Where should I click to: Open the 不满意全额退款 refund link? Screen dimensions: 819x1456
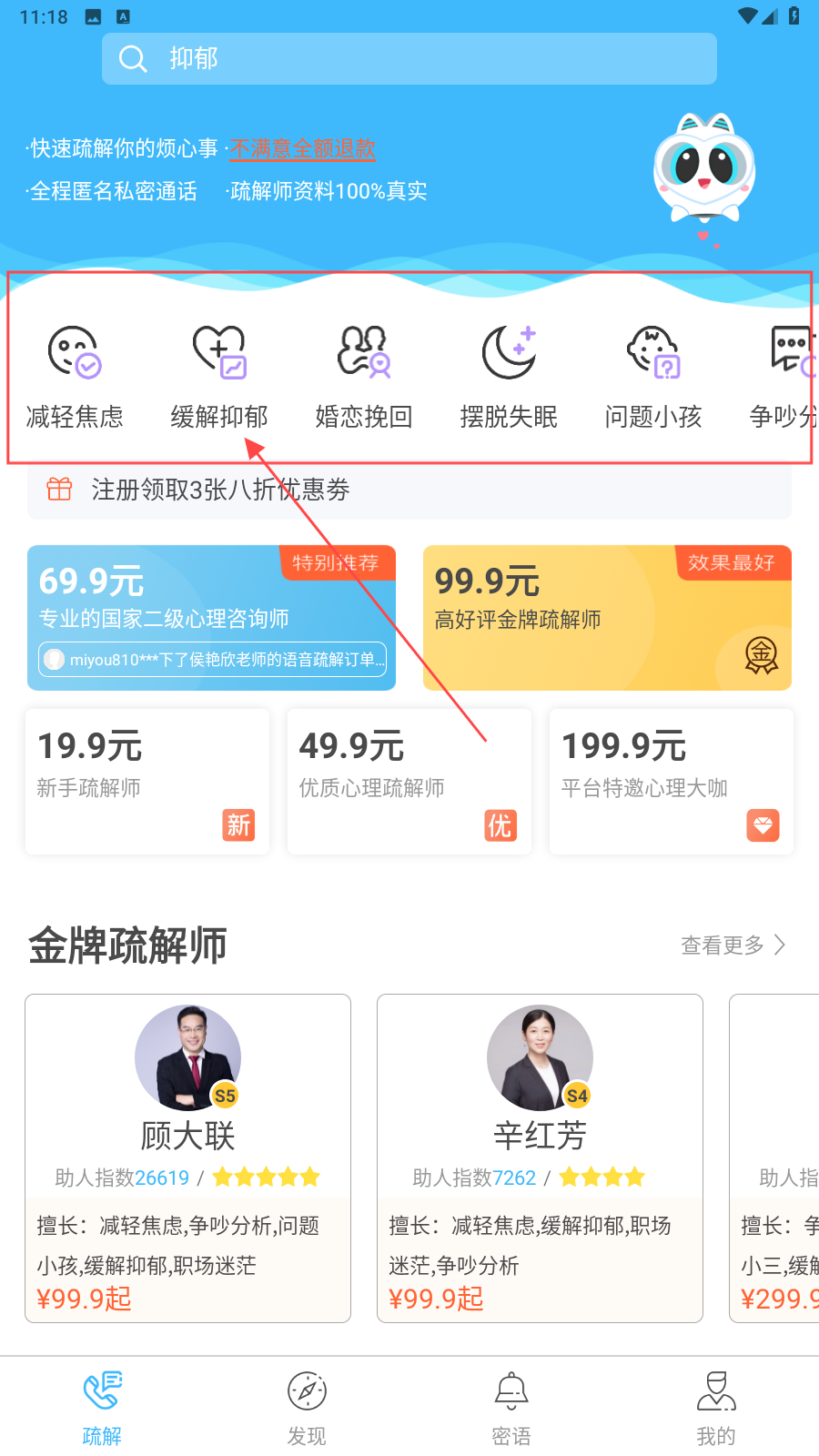click(302, 148)
